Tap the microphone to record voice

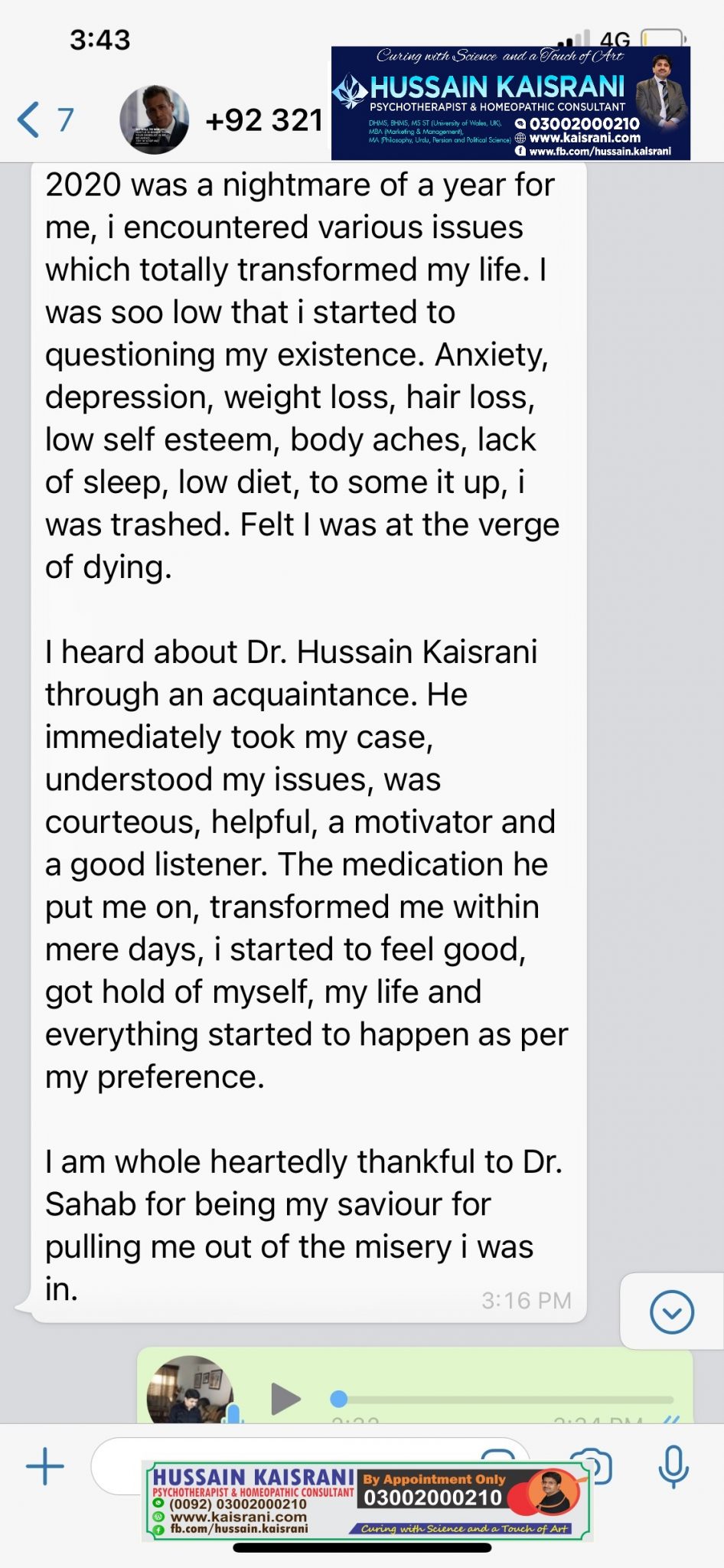(673, 1465)
